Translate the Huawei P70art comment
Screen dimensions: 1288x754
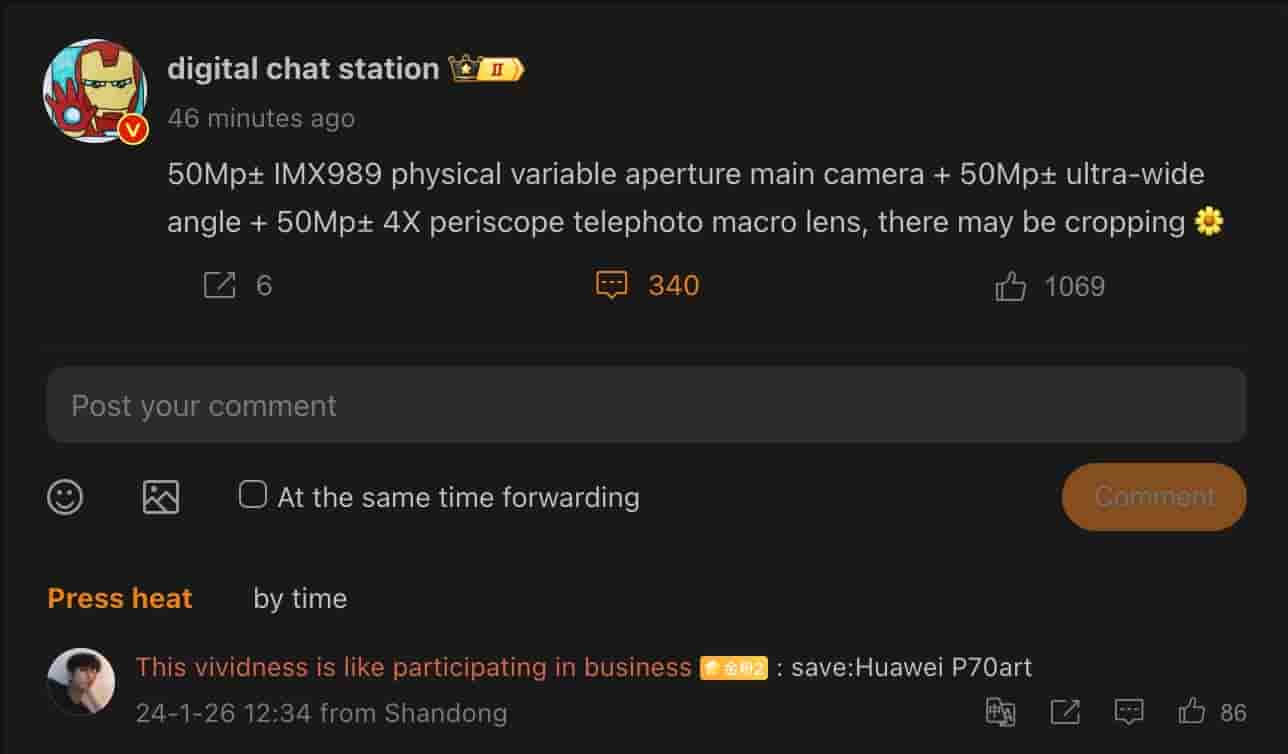pos(1000,712)
